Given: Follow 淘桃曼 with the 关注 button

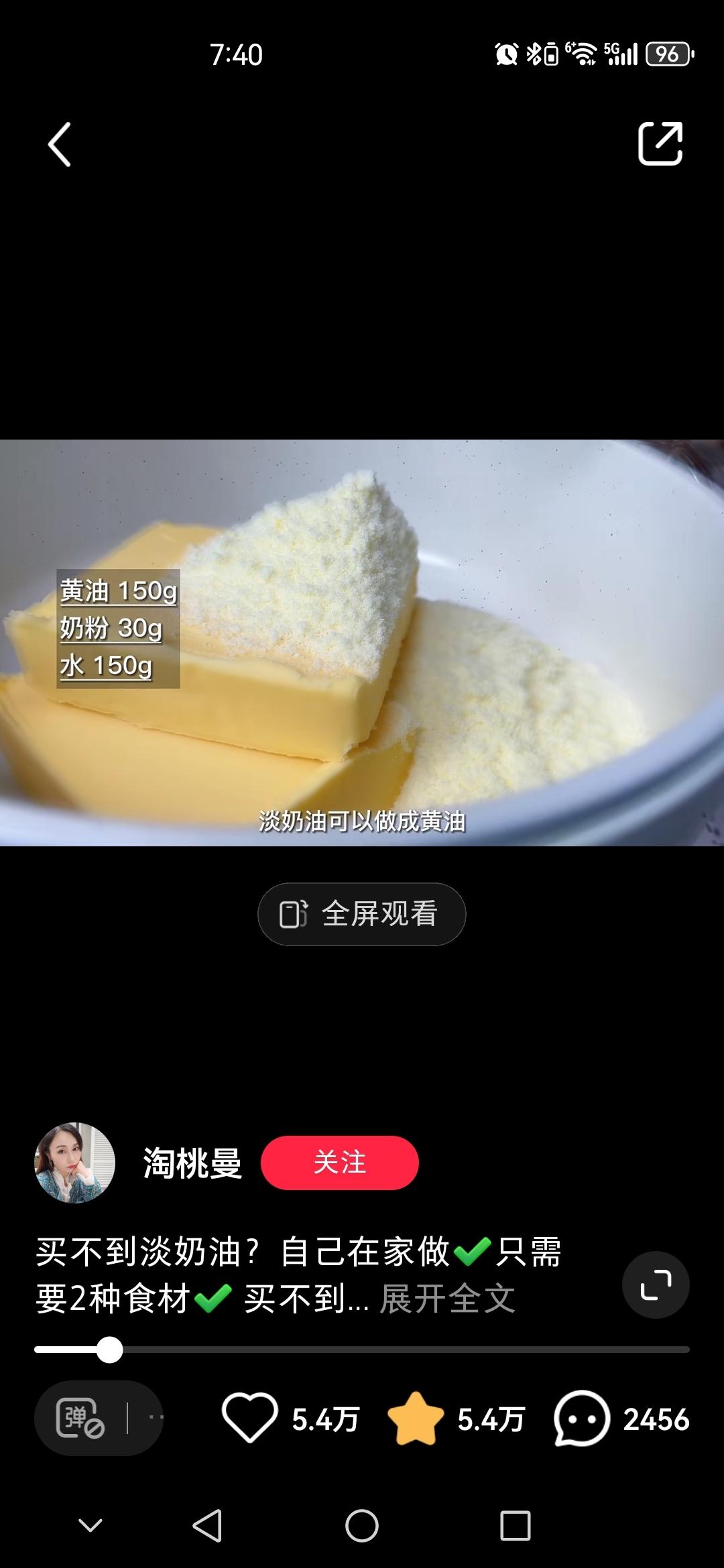Looking at the screenshot, I should click(339, 1163).
